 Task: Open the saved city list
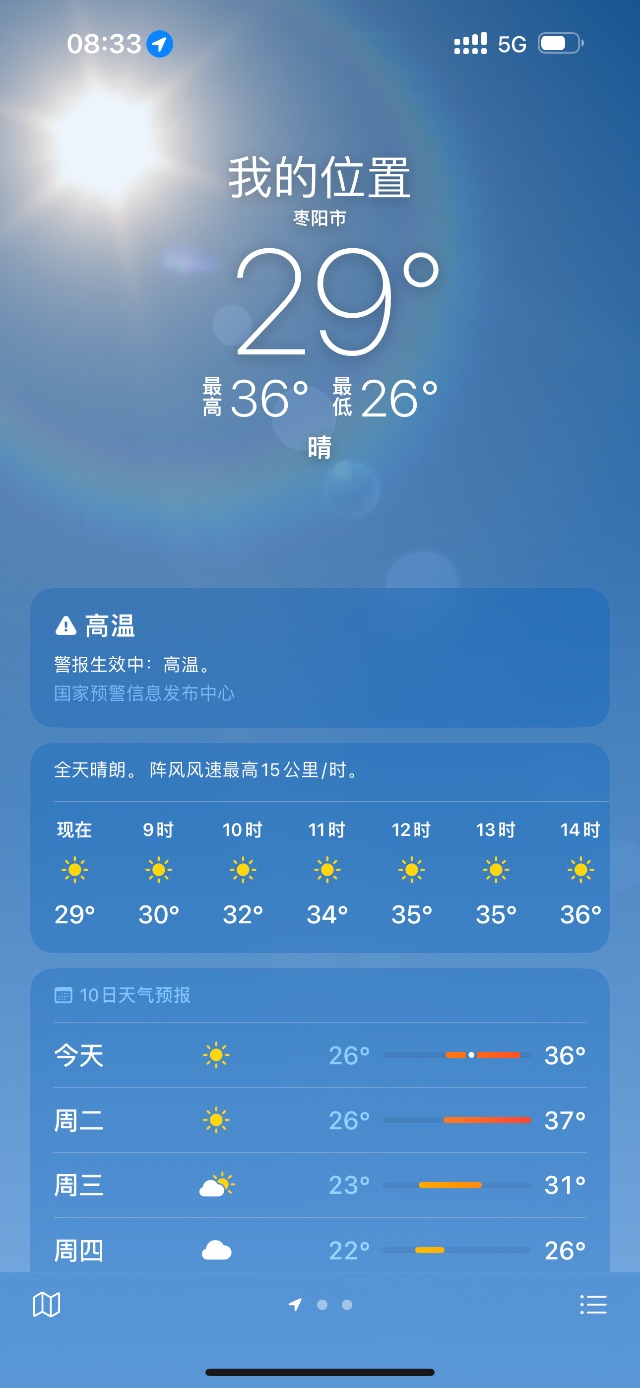[593, 1304]
